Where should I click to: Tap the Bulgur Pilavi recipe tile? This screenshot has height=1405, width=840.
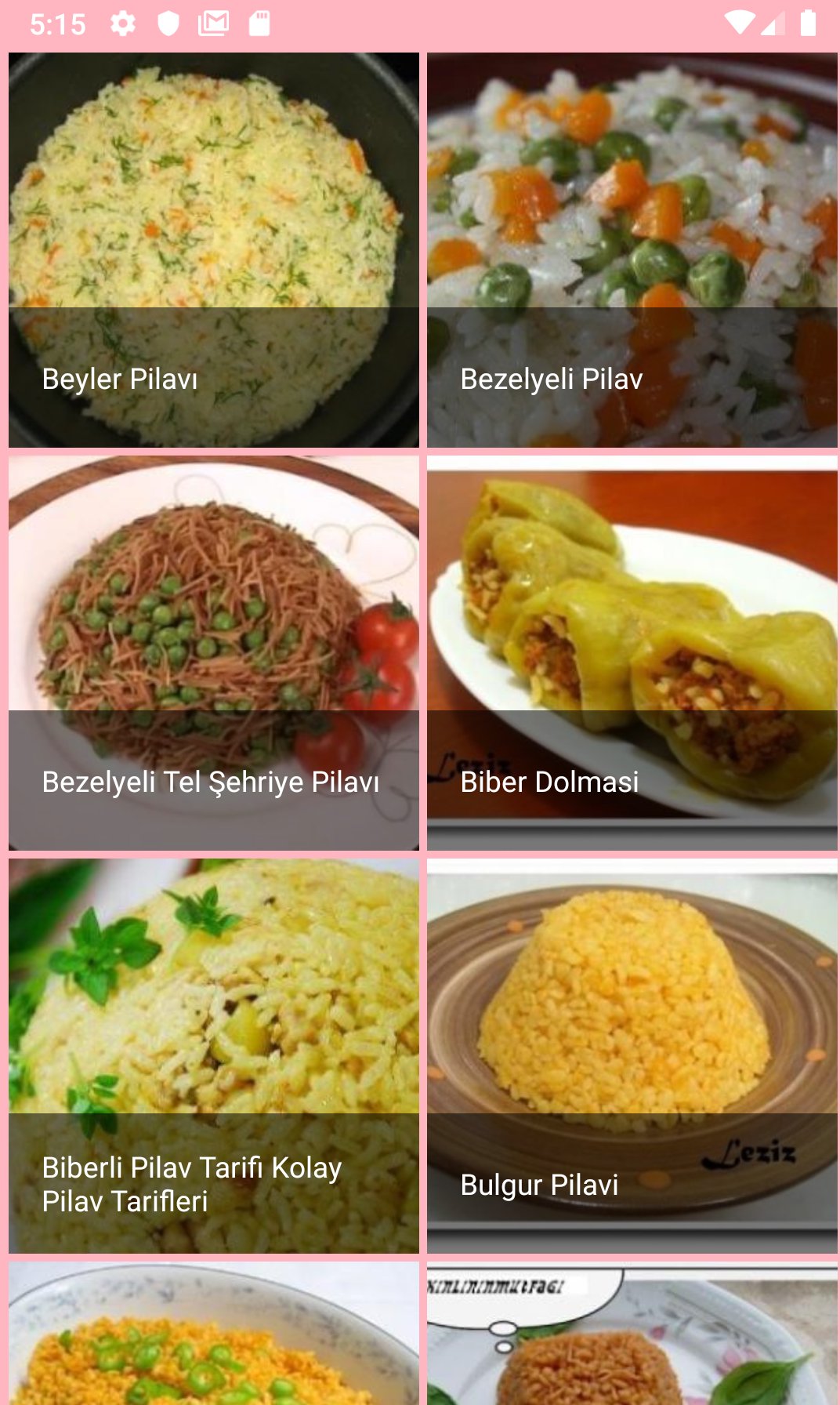[x=632, y=1056]
